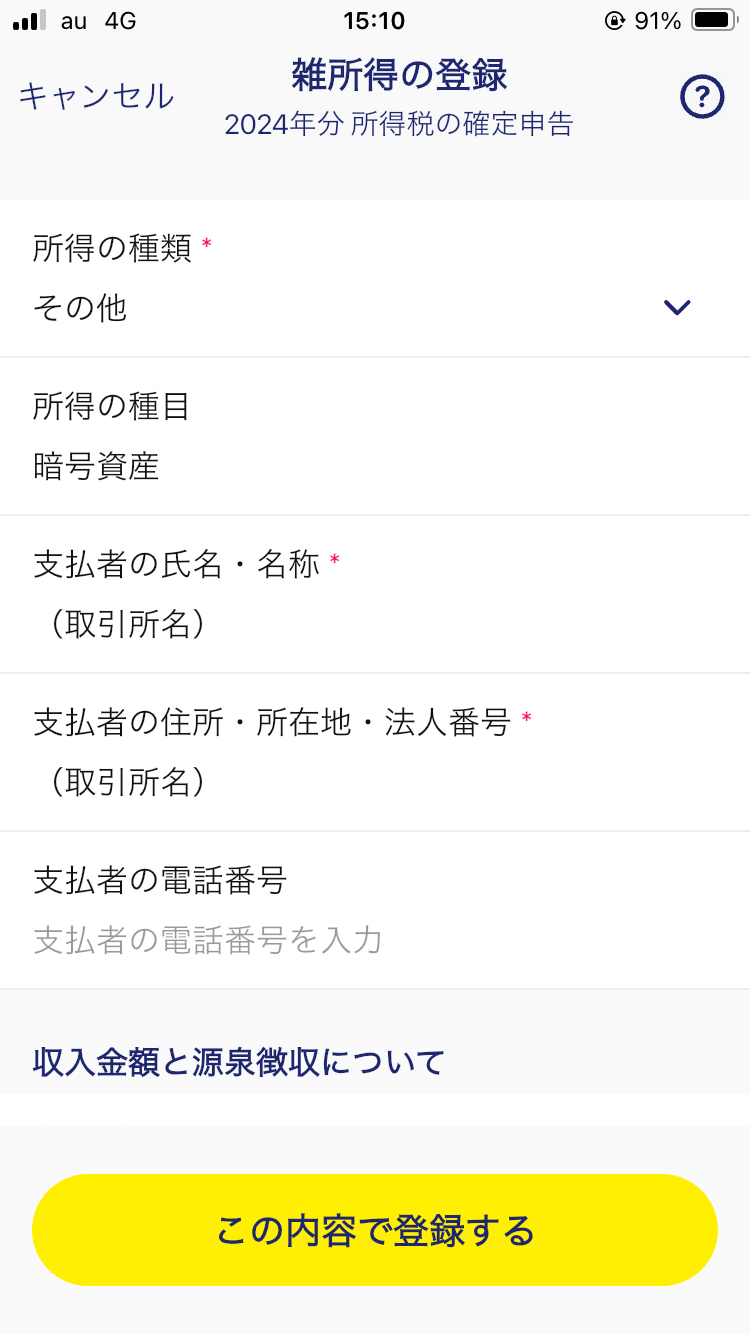Tap the 暗号資産 income category field
This screenshot has width=750, height=1334.
(x=375, y=466)
